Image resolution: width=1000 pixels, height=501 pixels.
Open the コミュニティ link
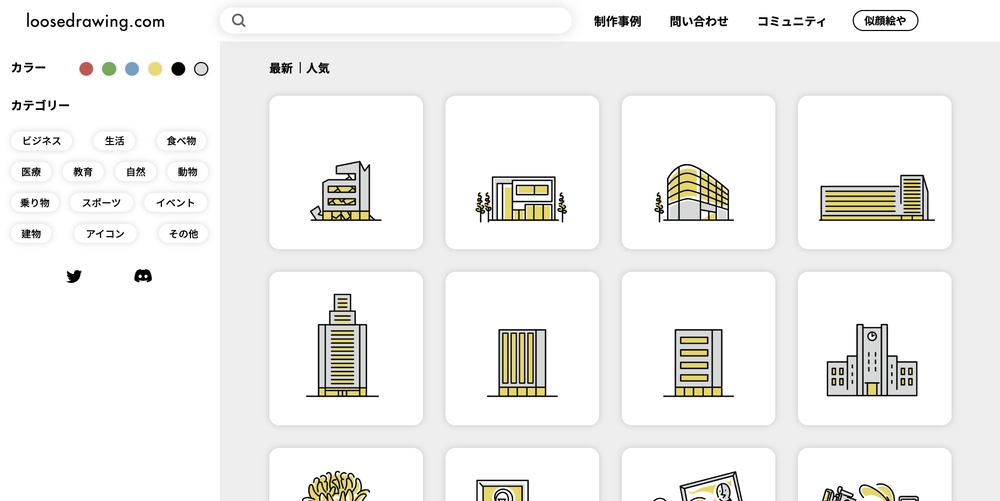pos(791,21)
